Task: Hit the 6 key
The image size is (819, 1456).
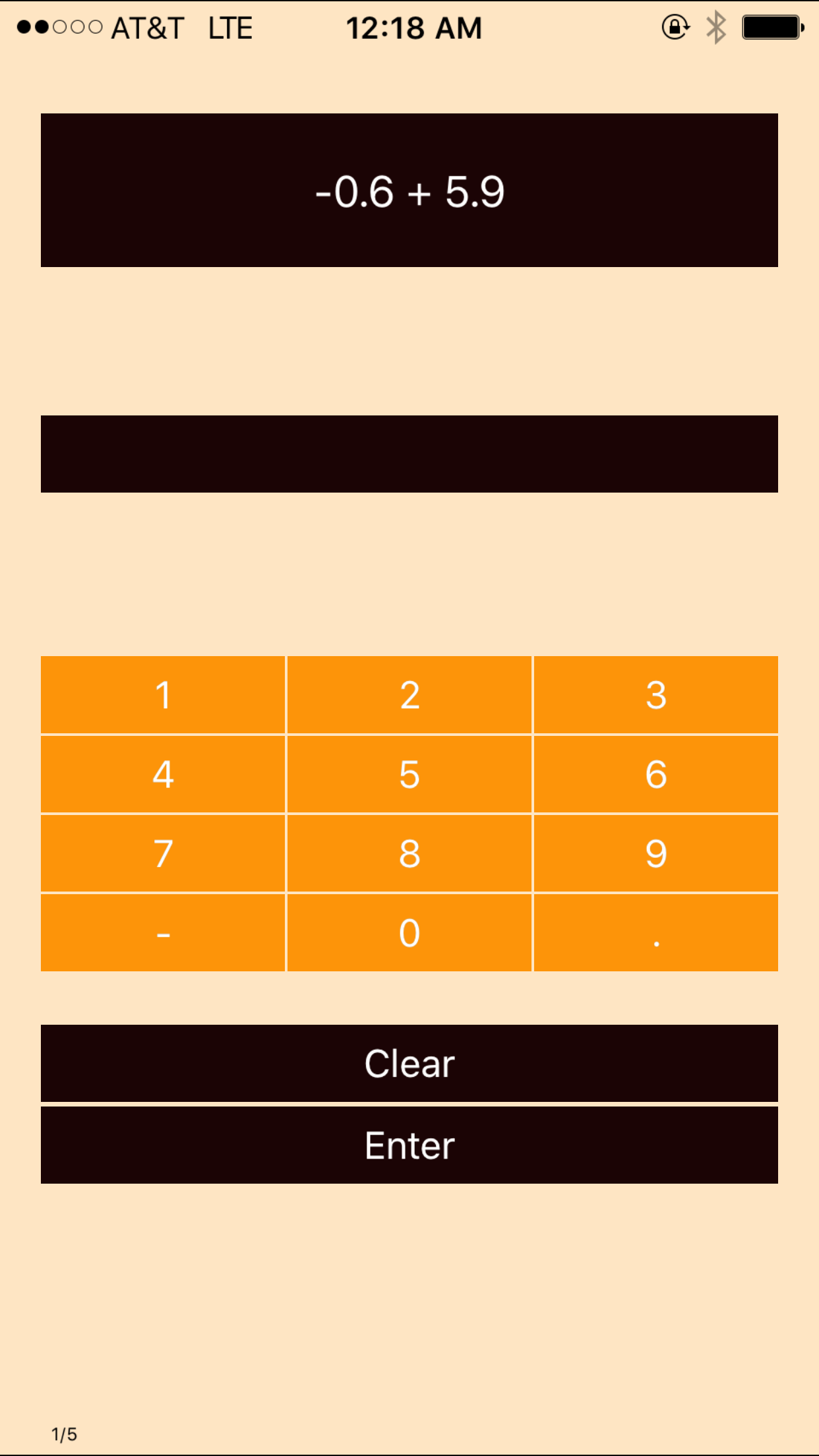Action: tap(655, 774)
